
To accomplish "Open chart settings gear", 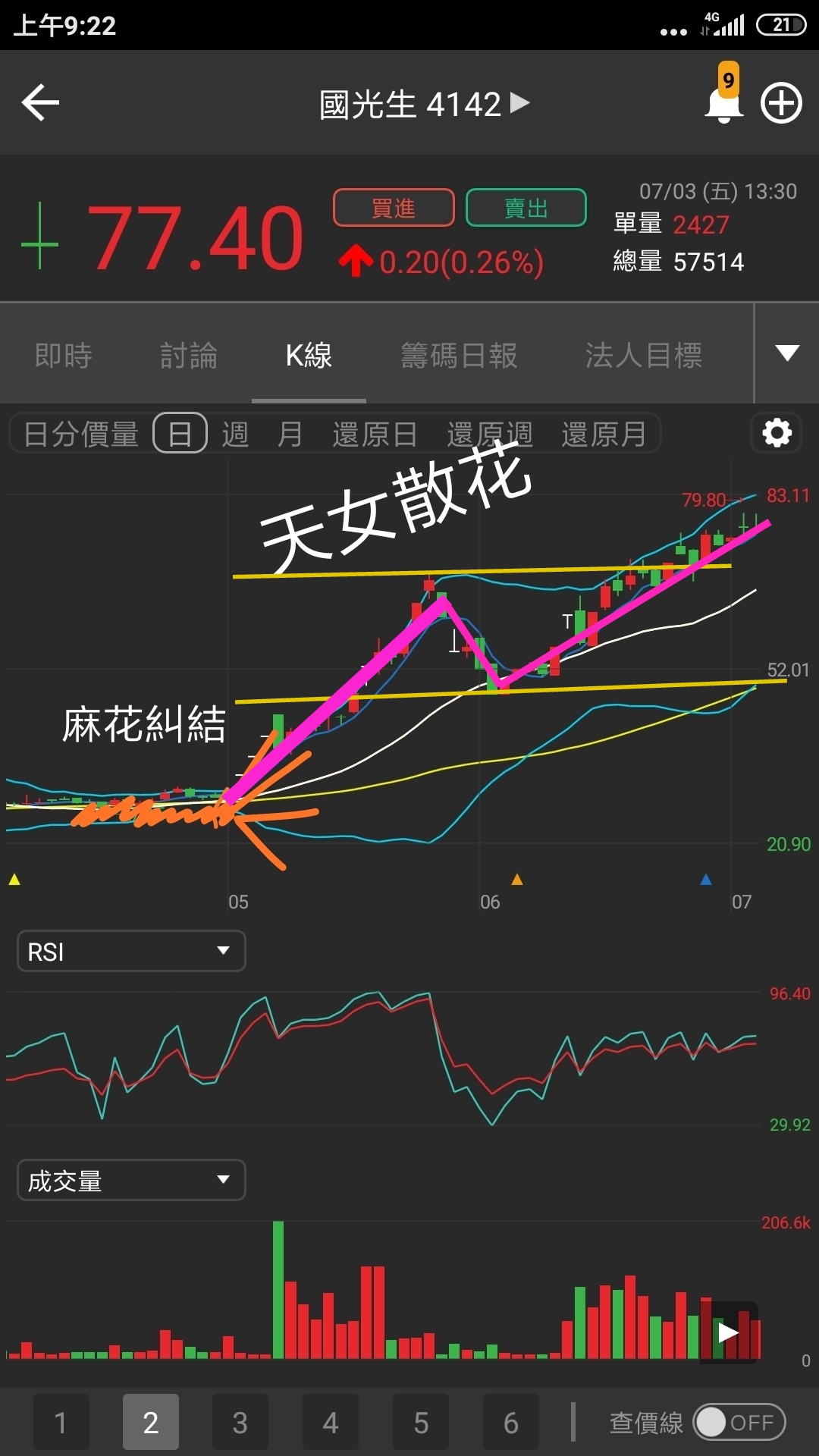I will (x=777, y=434).
